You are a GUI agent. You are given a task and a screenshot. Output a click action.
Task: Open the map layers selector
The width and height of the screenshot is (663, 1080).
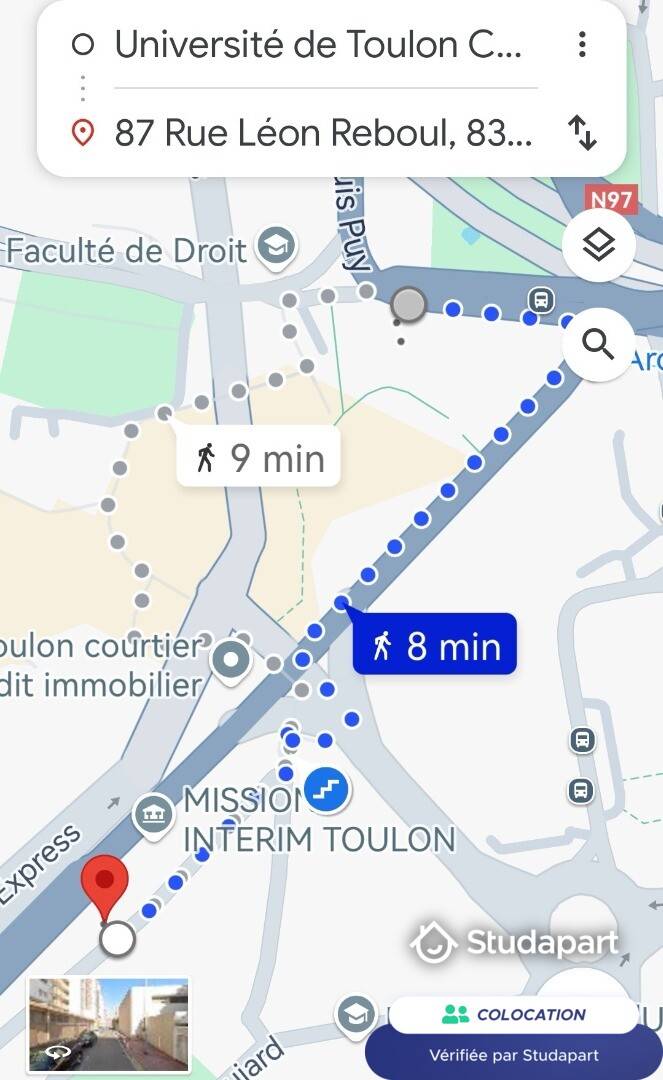pos(598,245)
